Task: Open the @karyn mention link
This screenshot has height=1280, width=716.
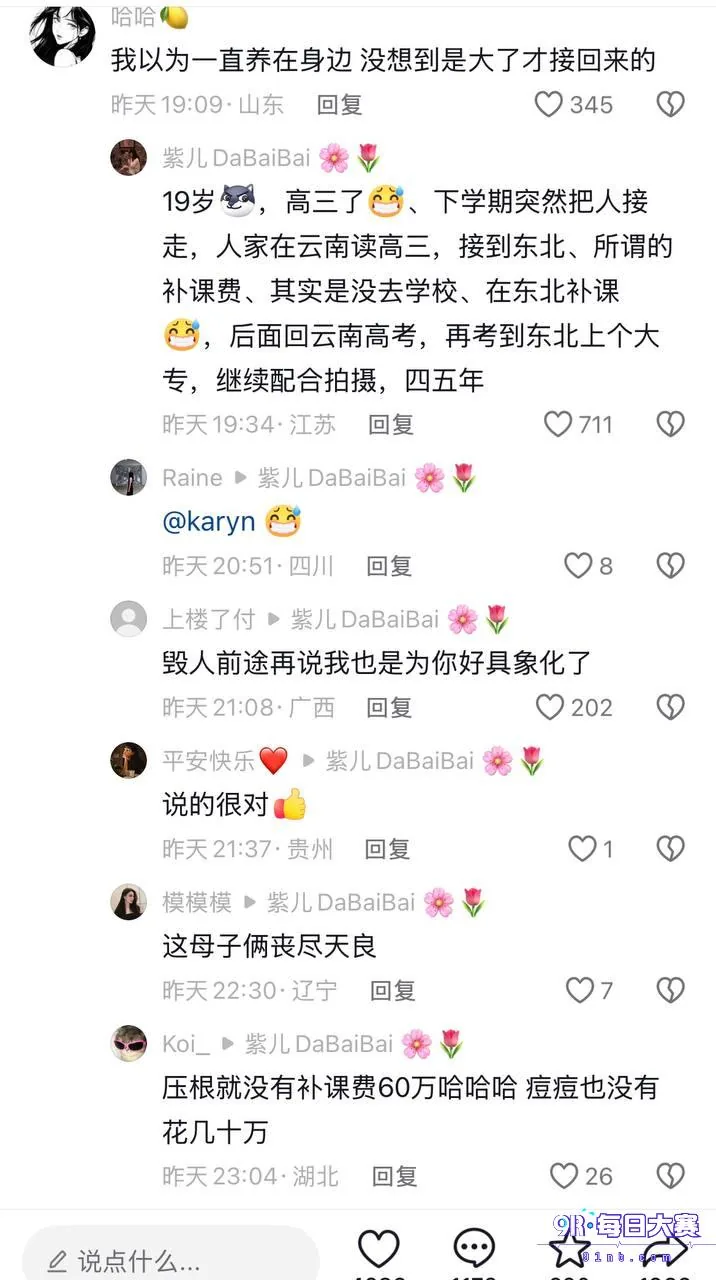Action: pos(209,521)
